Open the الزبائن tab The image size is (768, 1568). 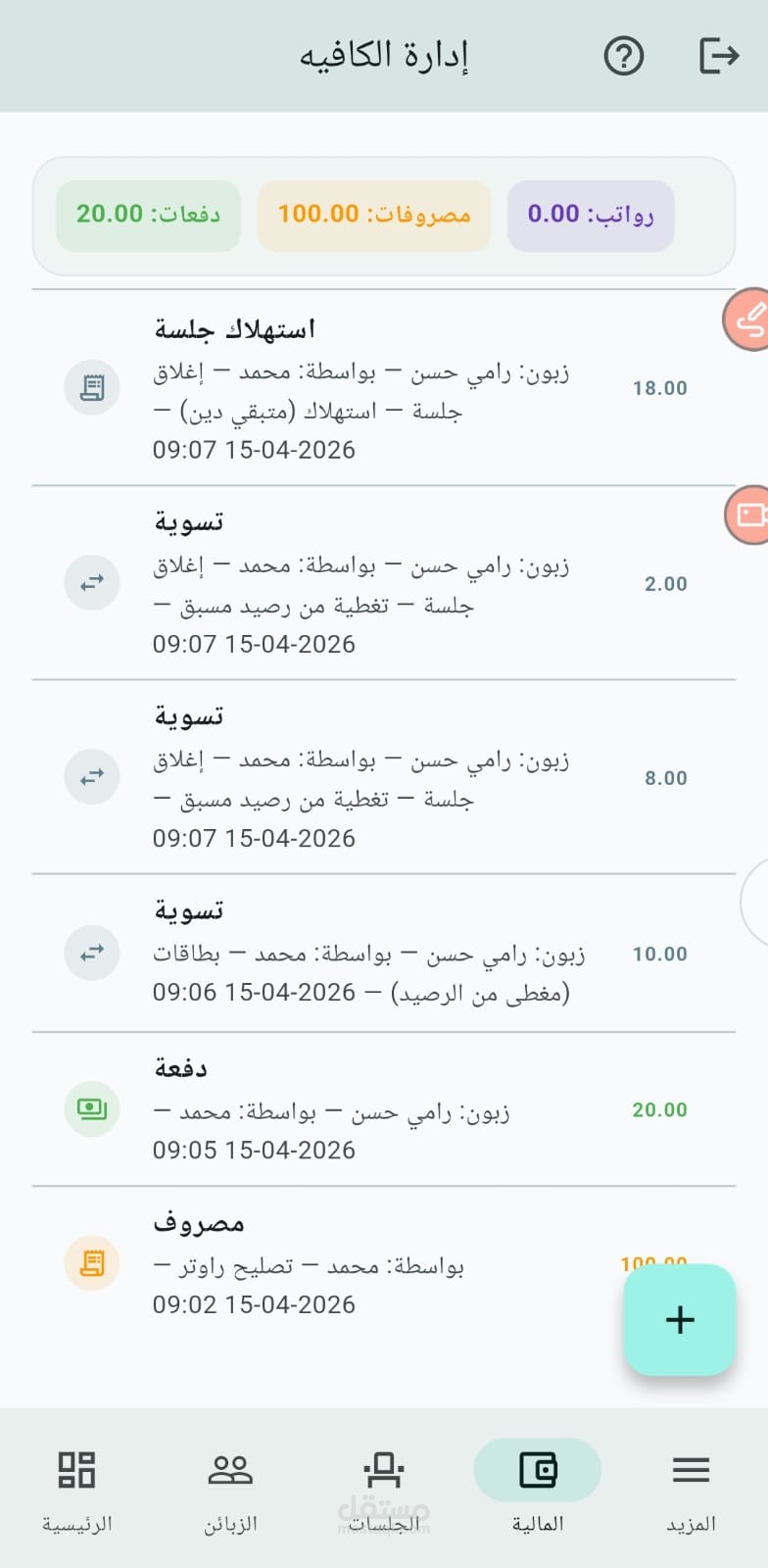[230, 1490]
